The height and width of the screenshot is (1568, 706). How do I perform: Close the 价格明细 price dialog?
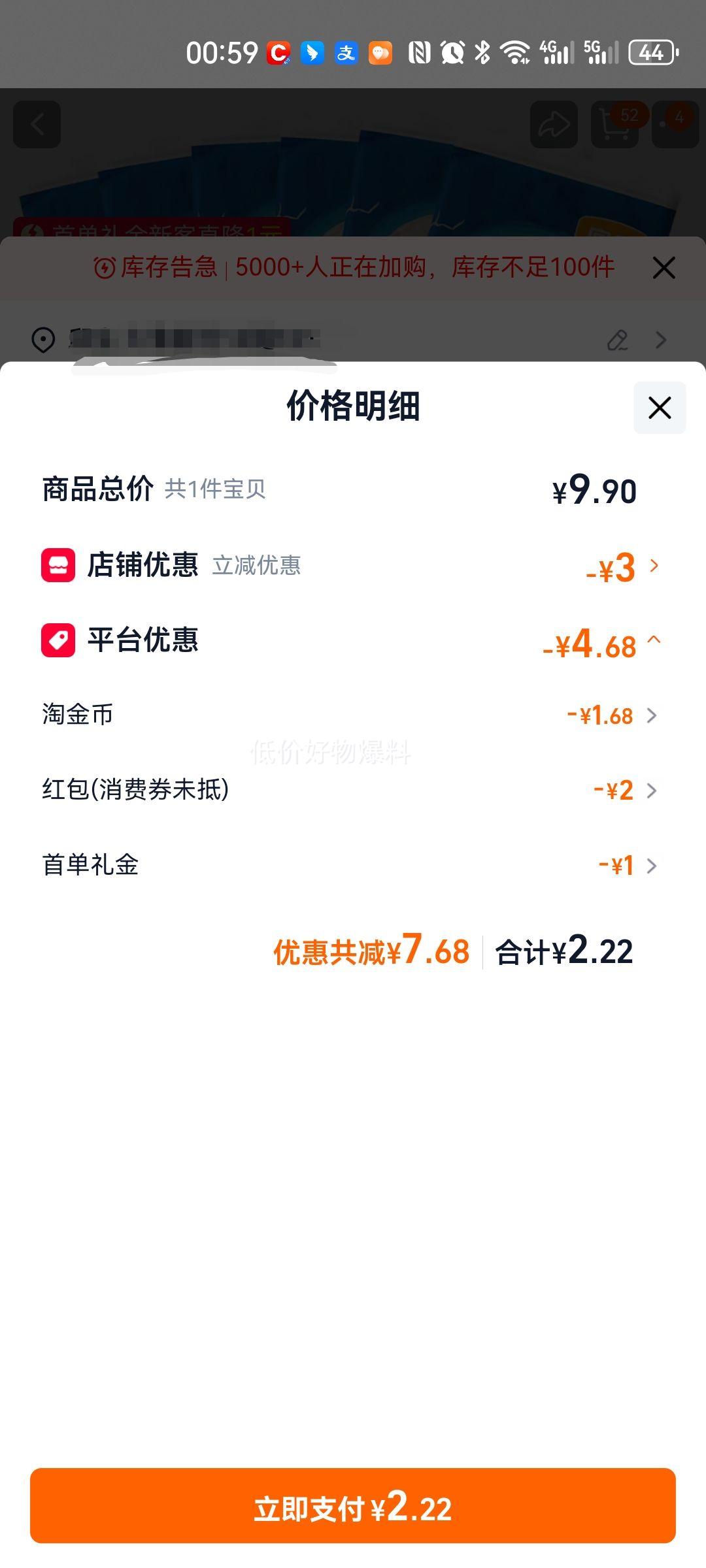(x=658, y=407)
